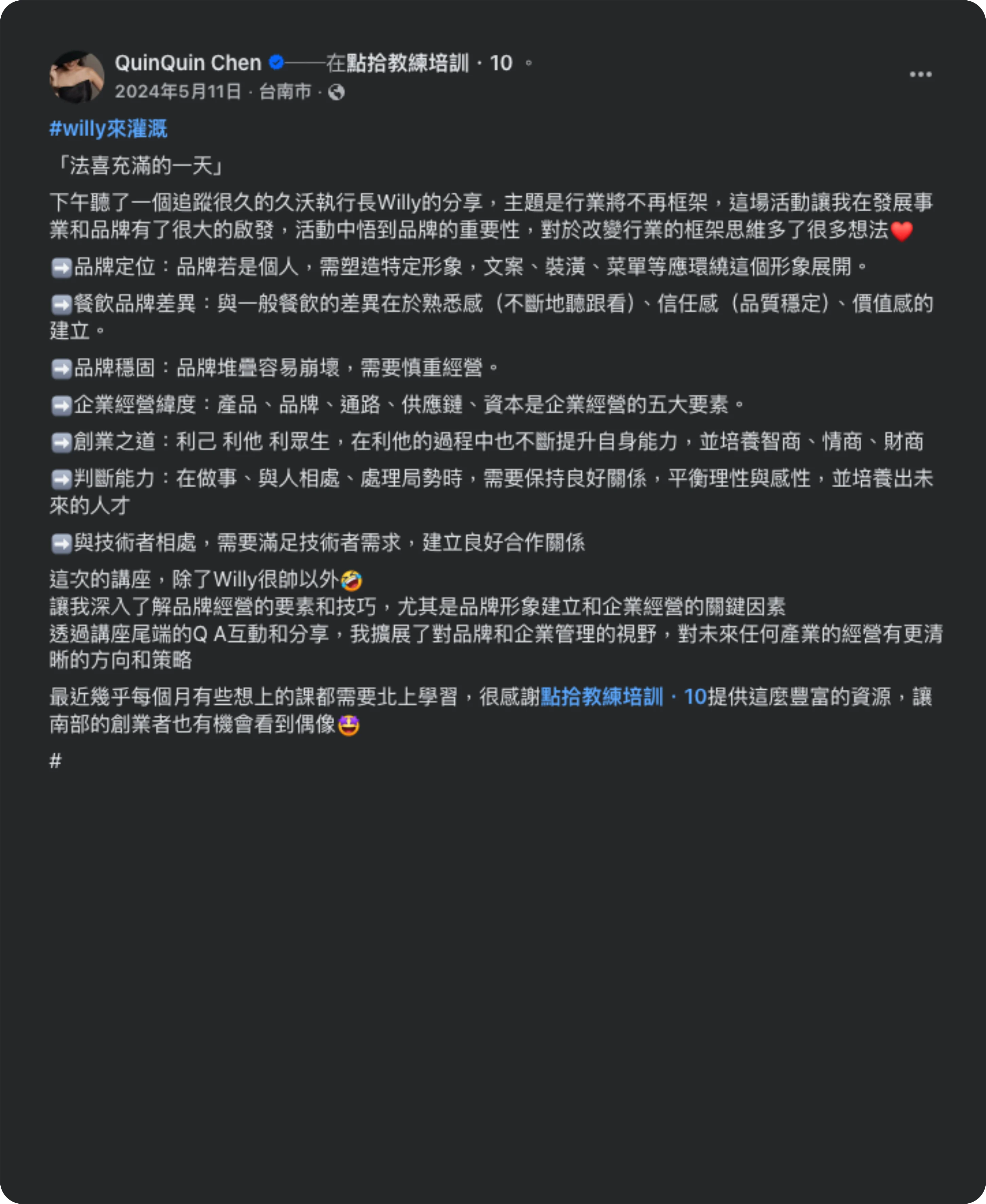Open the 台南市 location link
This screenshot has width=986, height=1204.
pyautogui.click(x=285, y=91)
